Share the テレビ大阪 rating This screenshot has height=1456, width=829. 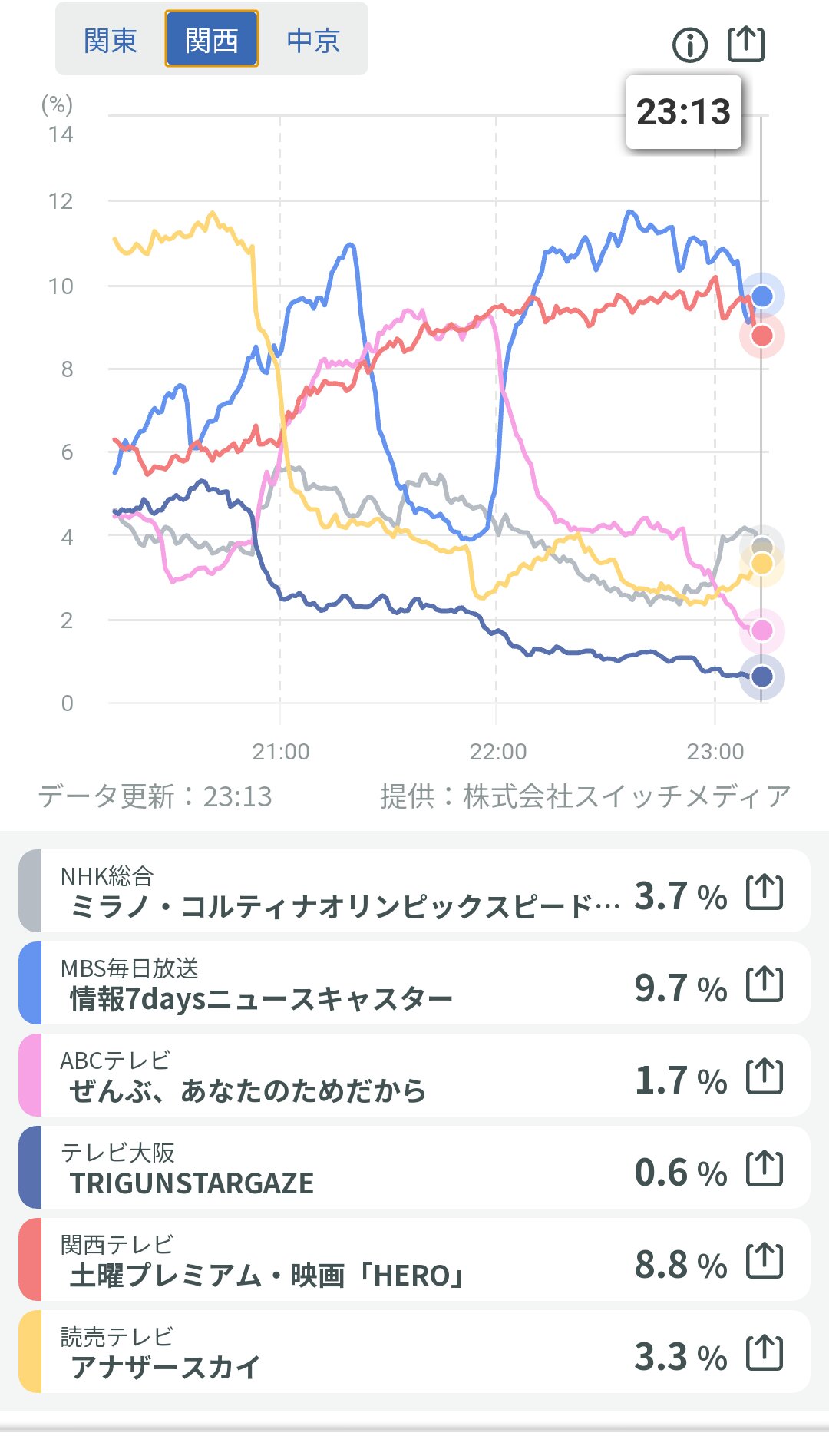point(765,1169)
